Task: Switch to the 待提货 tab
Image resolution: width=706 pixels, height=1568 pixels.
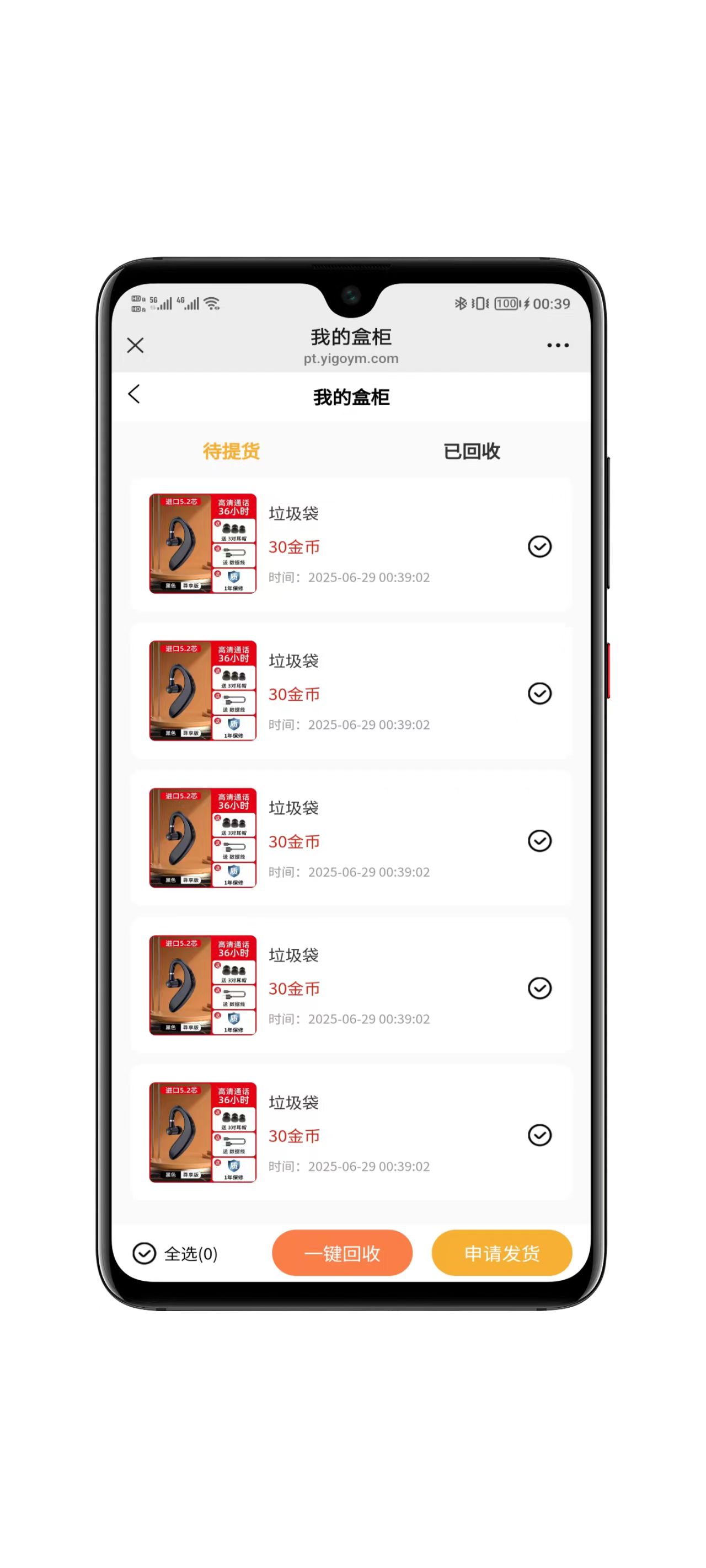Action: point(231,451)
